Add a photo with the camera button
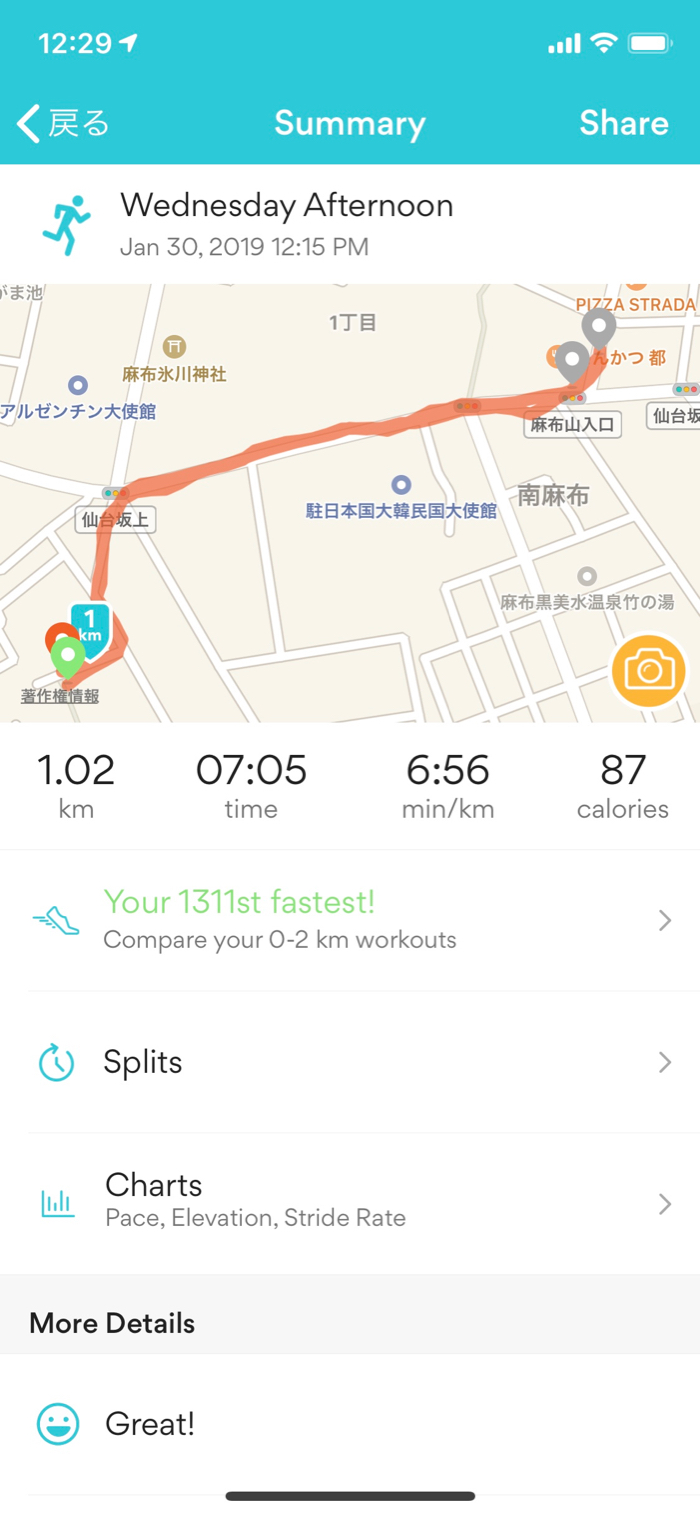 click(x=649, y=670)
